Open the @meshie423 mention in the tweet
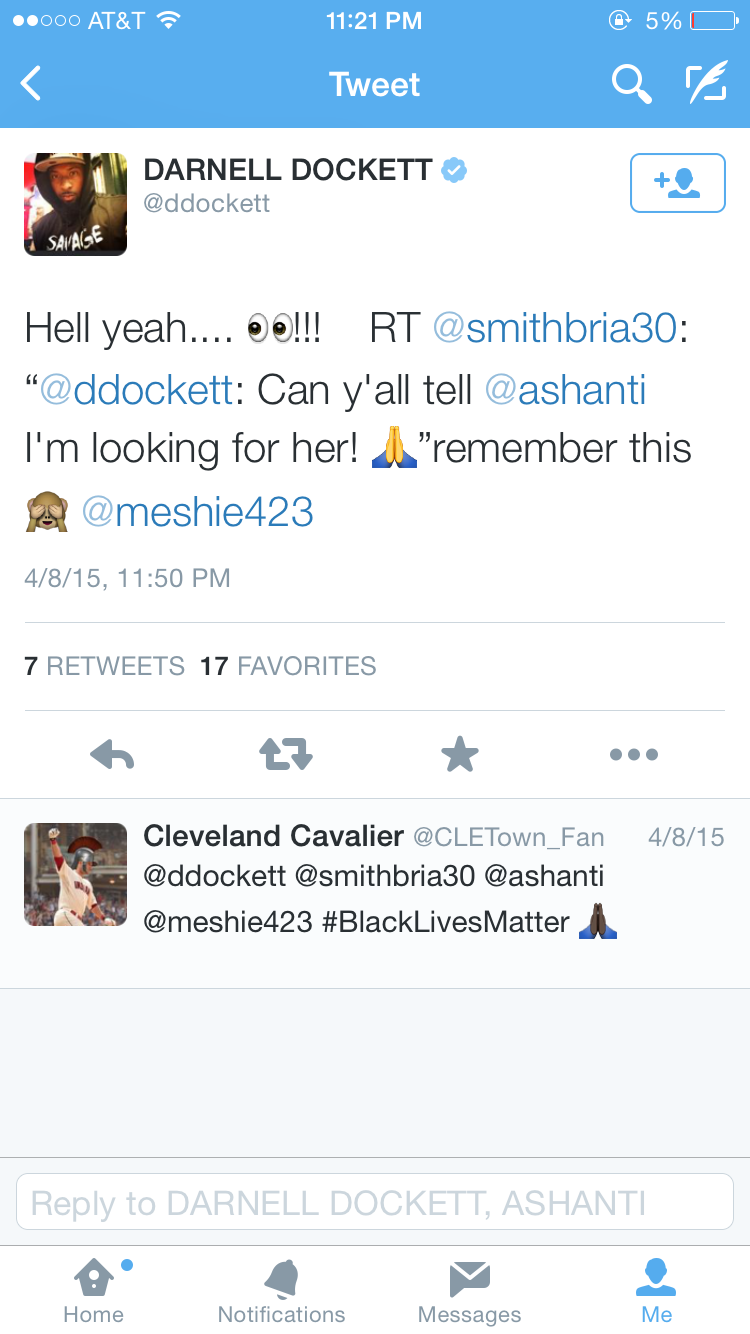Viewport: 750px width, 1334px height. coord(197,512)
